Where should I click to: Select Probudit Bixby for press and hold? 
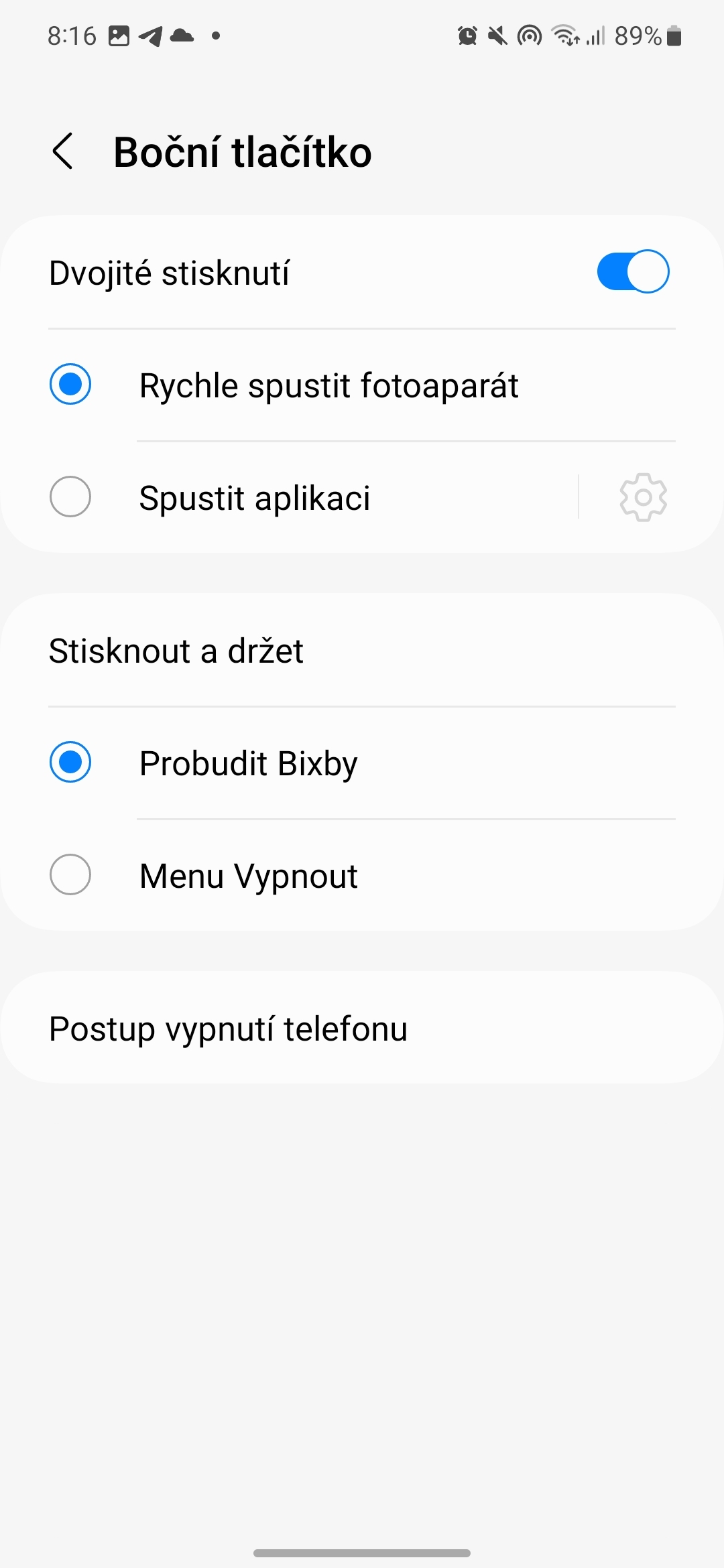click(x=70, y=763)
